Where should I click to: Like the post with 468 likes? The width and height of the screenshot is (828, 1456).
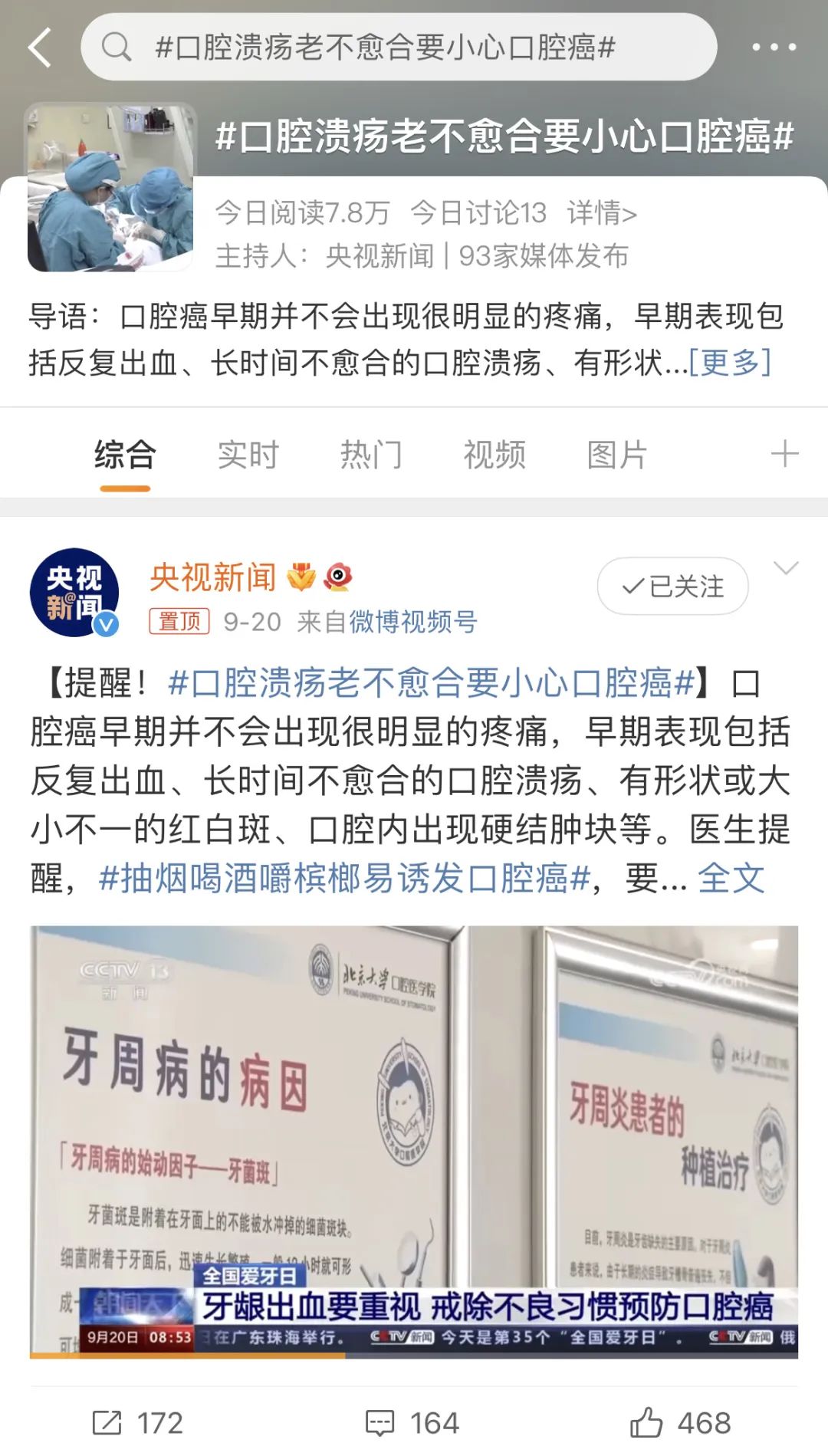[680, 1423]
